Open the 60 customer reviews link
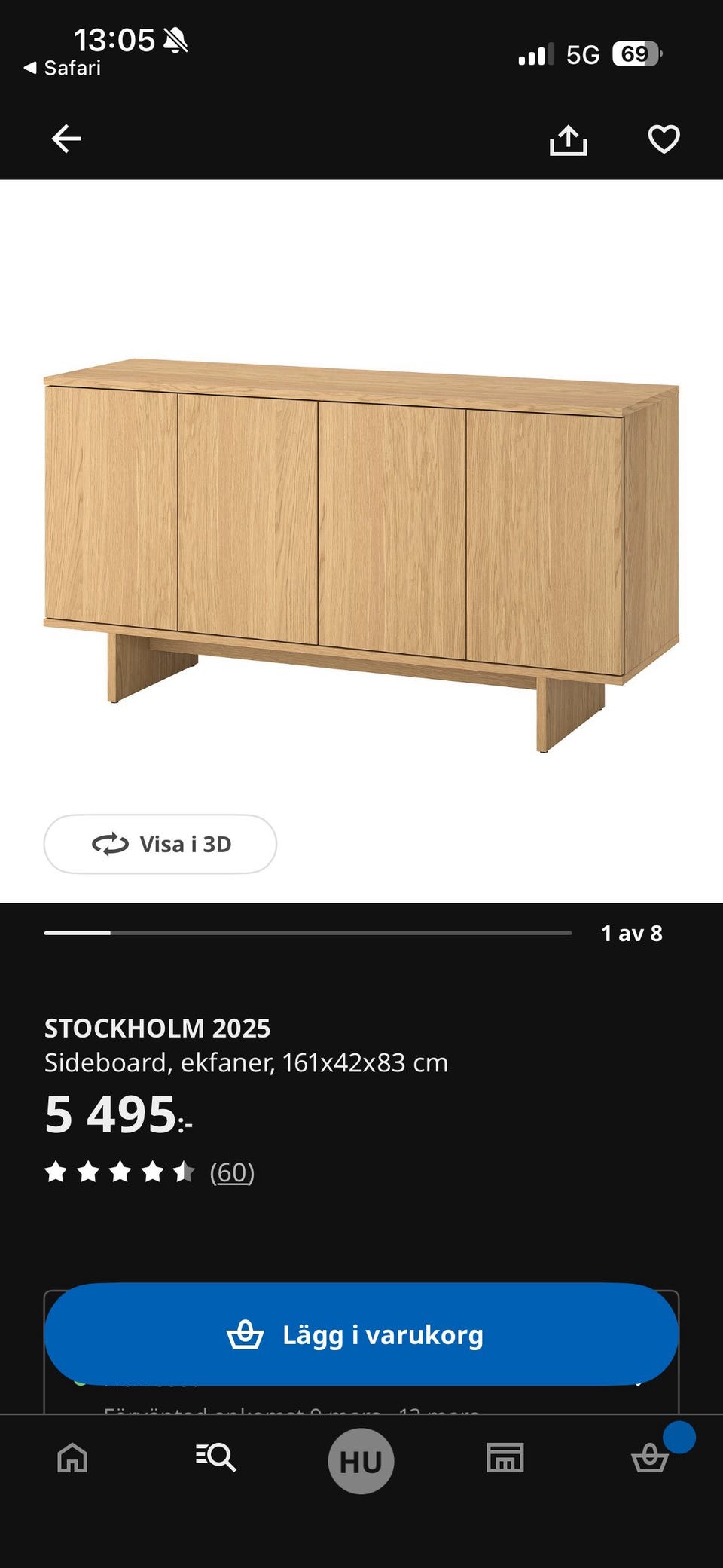723x1568 pixels. pos(233,1172)
